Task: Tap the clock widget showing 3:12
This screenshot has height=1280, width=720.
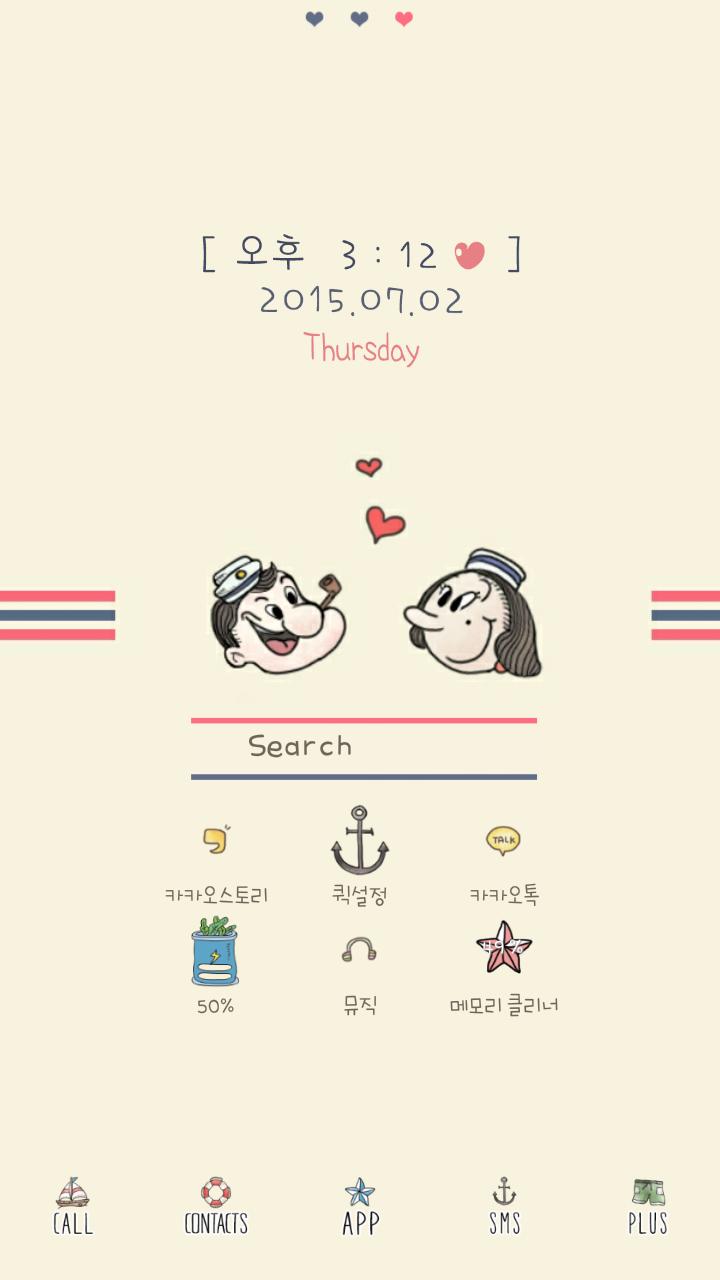Action: [360, 253]
